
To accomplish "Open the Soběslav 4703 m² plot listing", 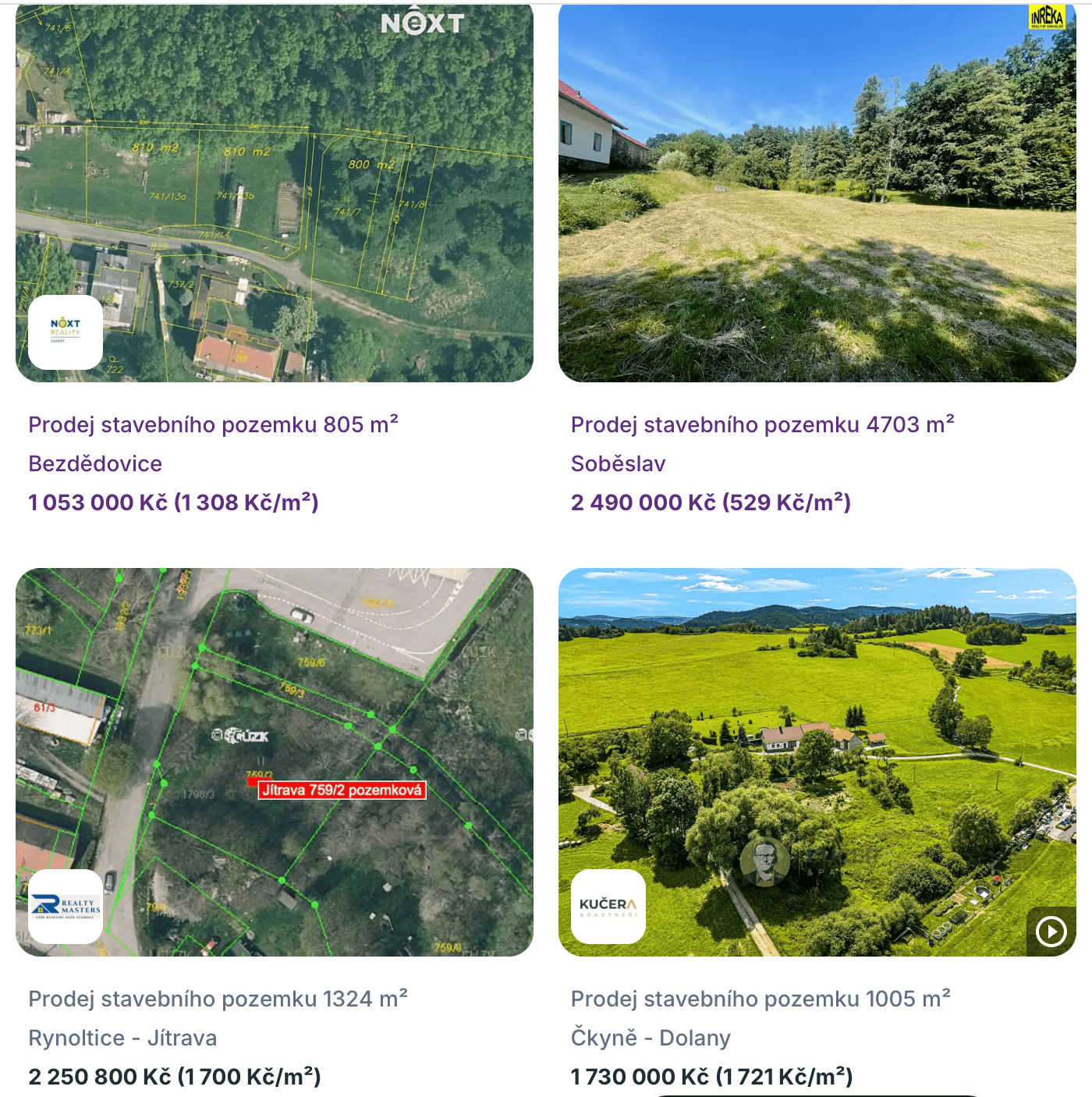I will (x=762, y=424).
